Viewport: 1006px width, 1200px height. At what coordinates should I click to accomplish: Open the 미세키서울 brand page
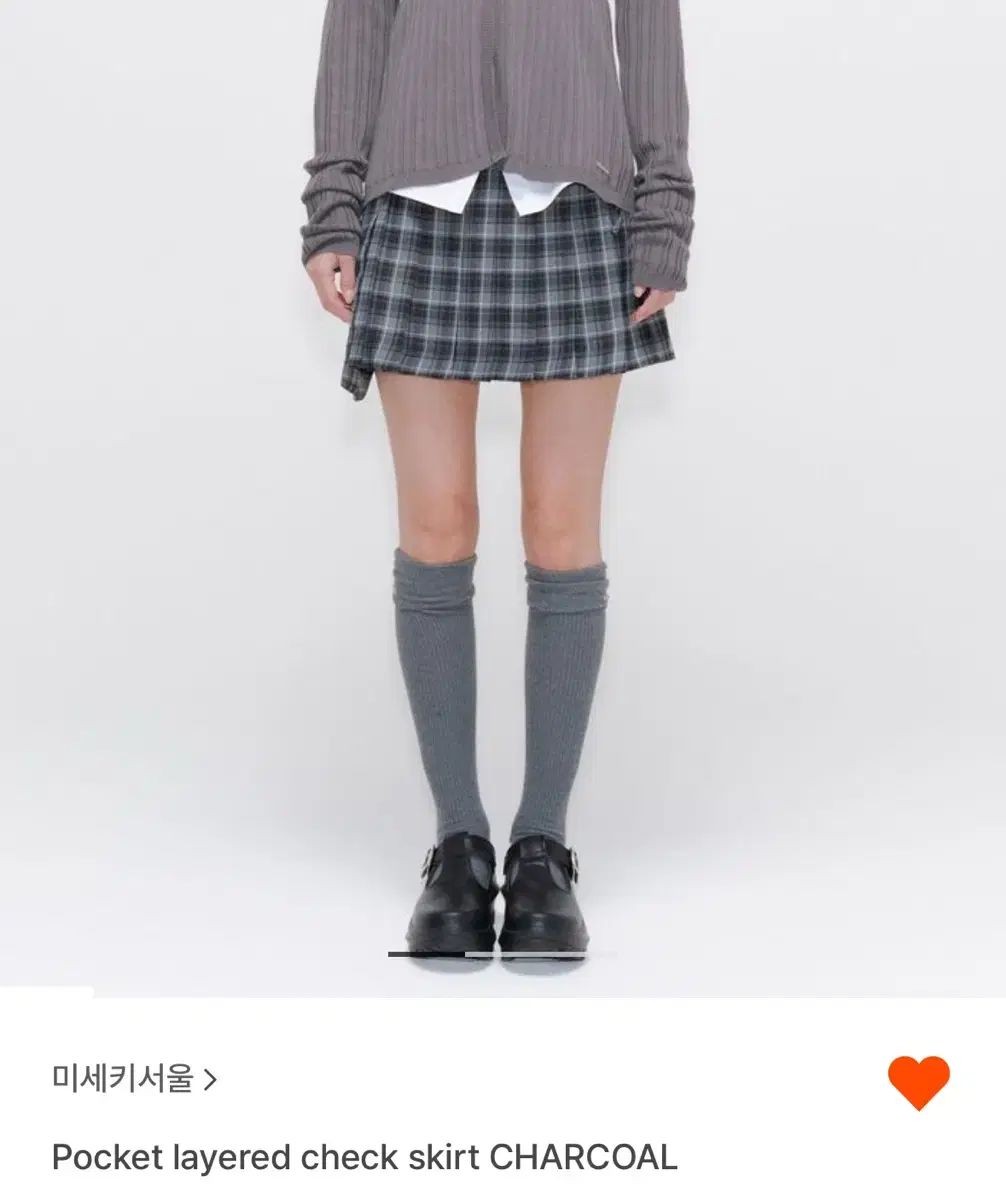[134, 1079]
